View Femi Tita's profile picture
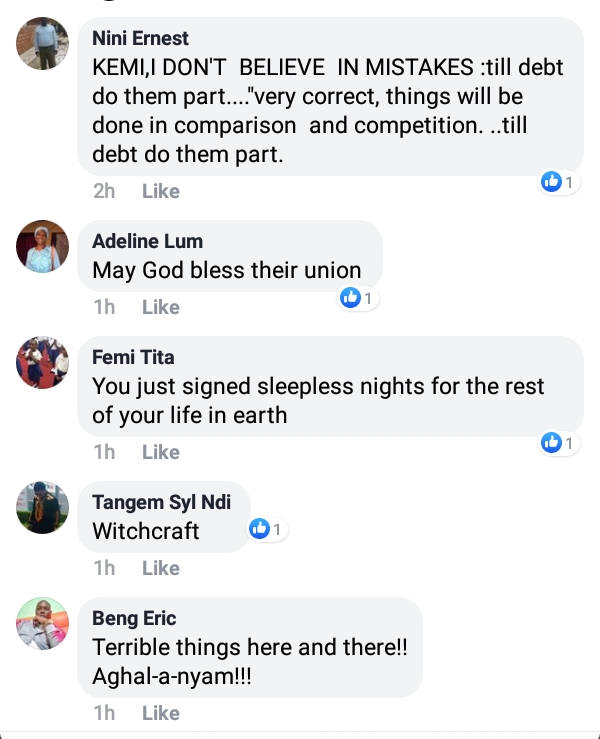Viewport: 600px width, 739px height. point(42,362)
